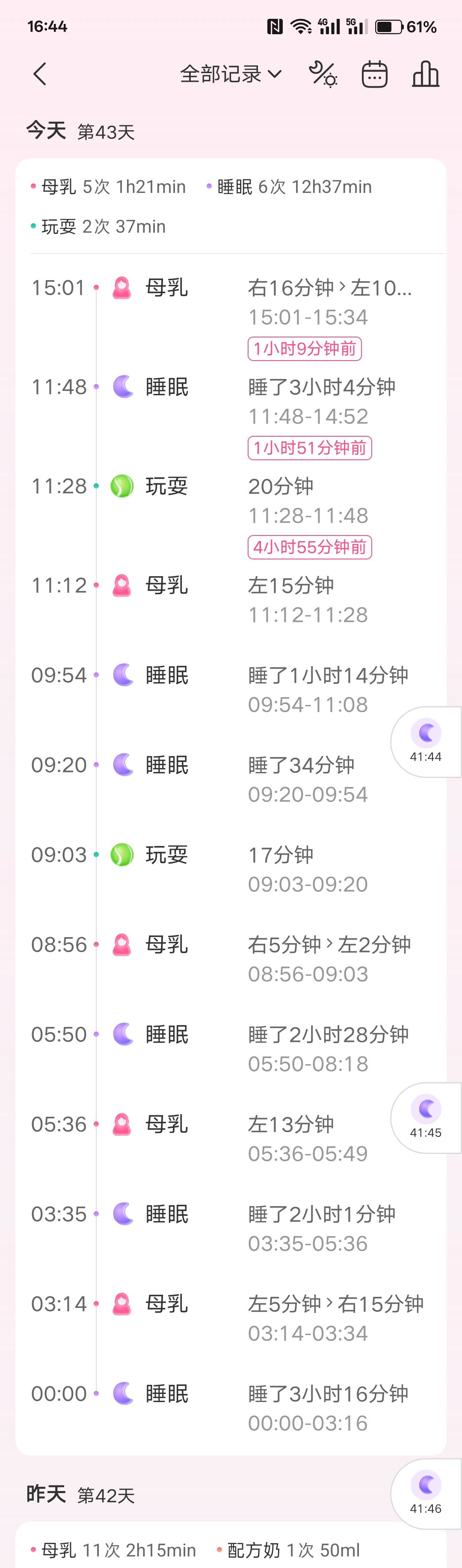Open the 03:14 母乳 record
Screen dimensions: 462x1568
click(231, 1318)
